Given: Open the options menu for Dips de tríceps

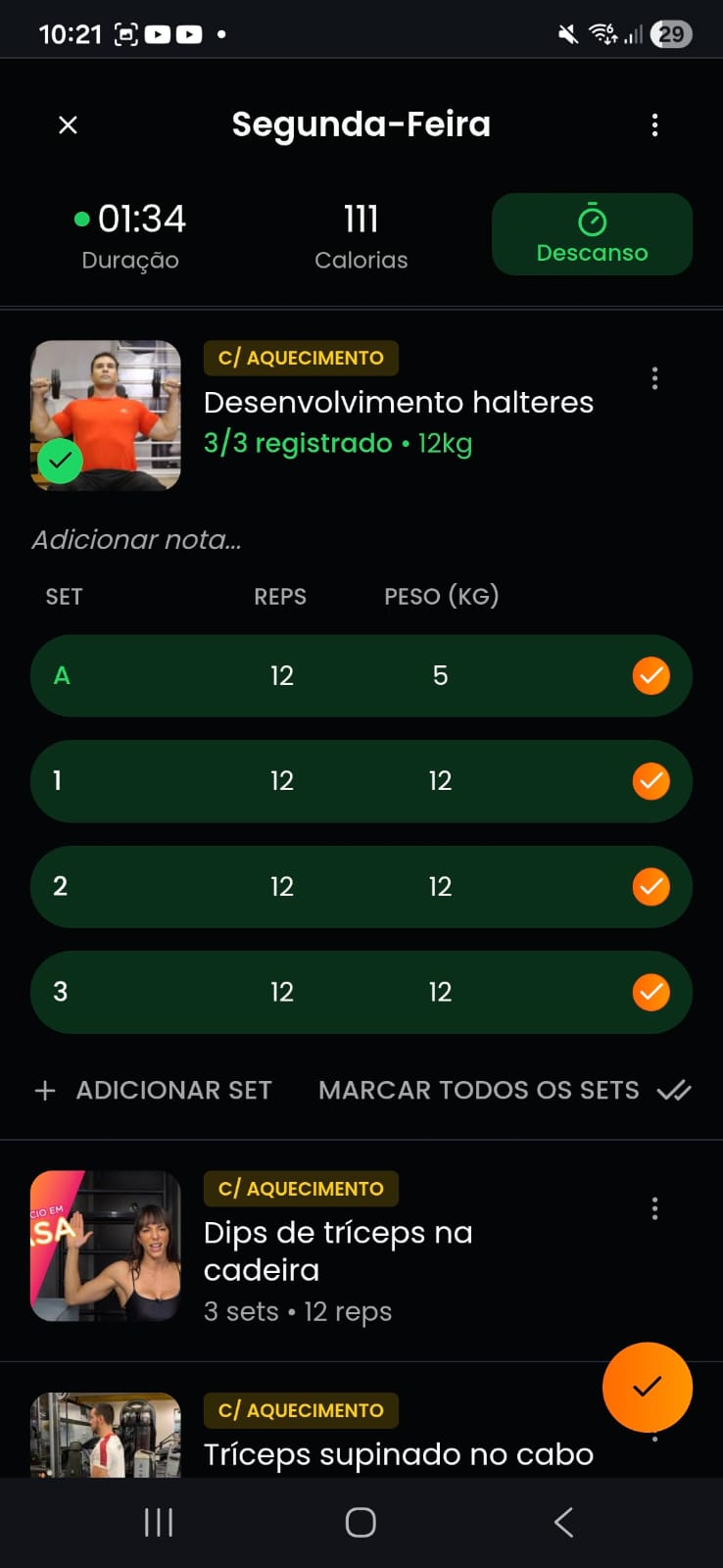Looking at the screenshot, I should [654, 1209].
